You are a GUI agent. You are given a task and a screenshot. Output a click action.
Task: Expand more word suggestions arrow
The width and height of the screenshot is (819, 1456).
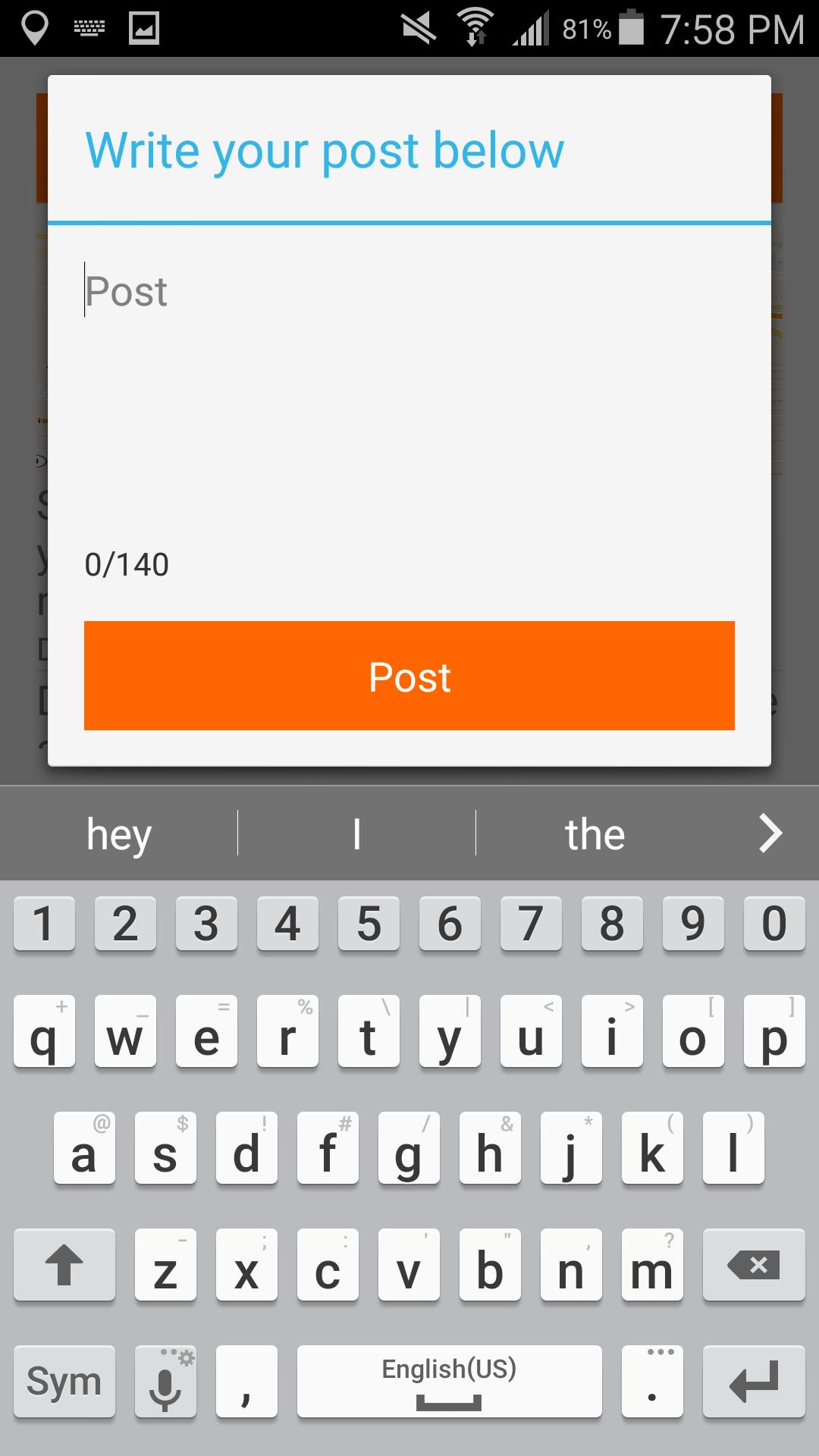770,834
